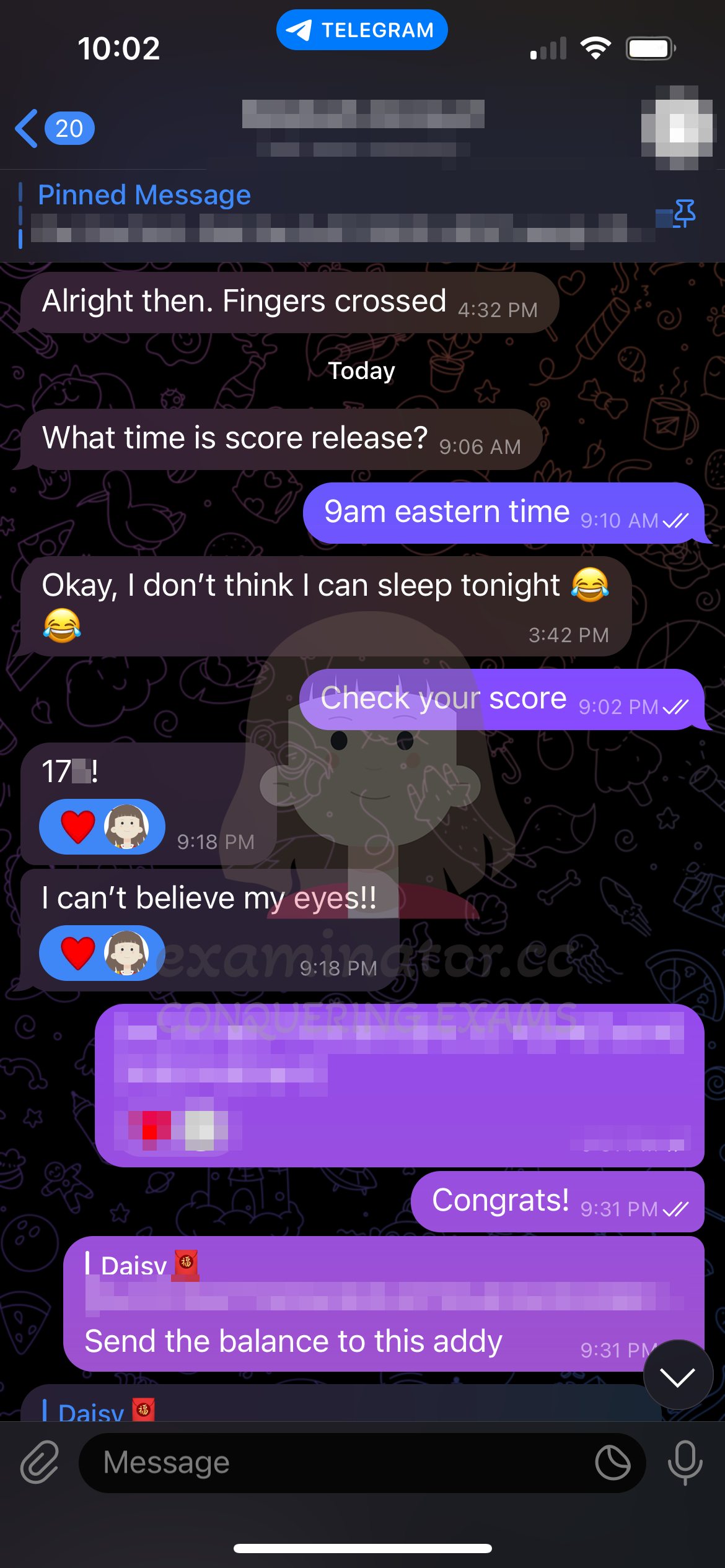Viewport: 725px width, 1568px height.
Task: Record a voice message using the microphone
Action: (685, 1463)
